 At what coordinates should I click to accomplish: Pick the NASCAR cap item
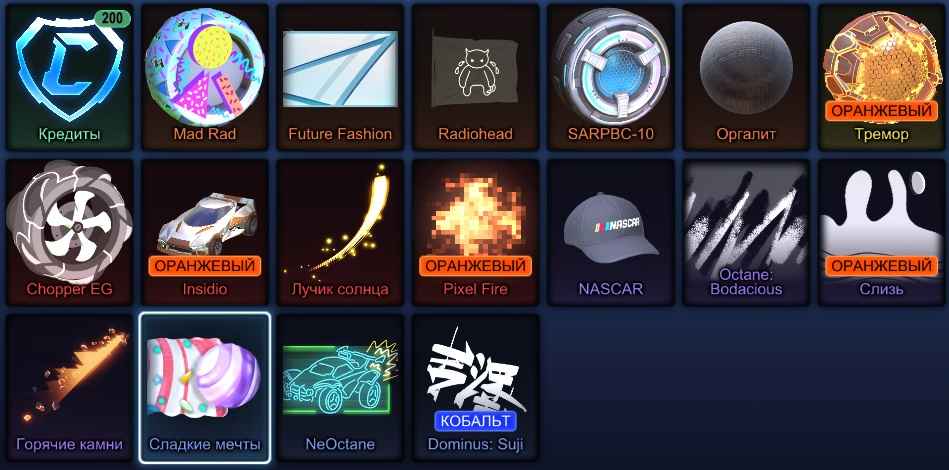610,232
